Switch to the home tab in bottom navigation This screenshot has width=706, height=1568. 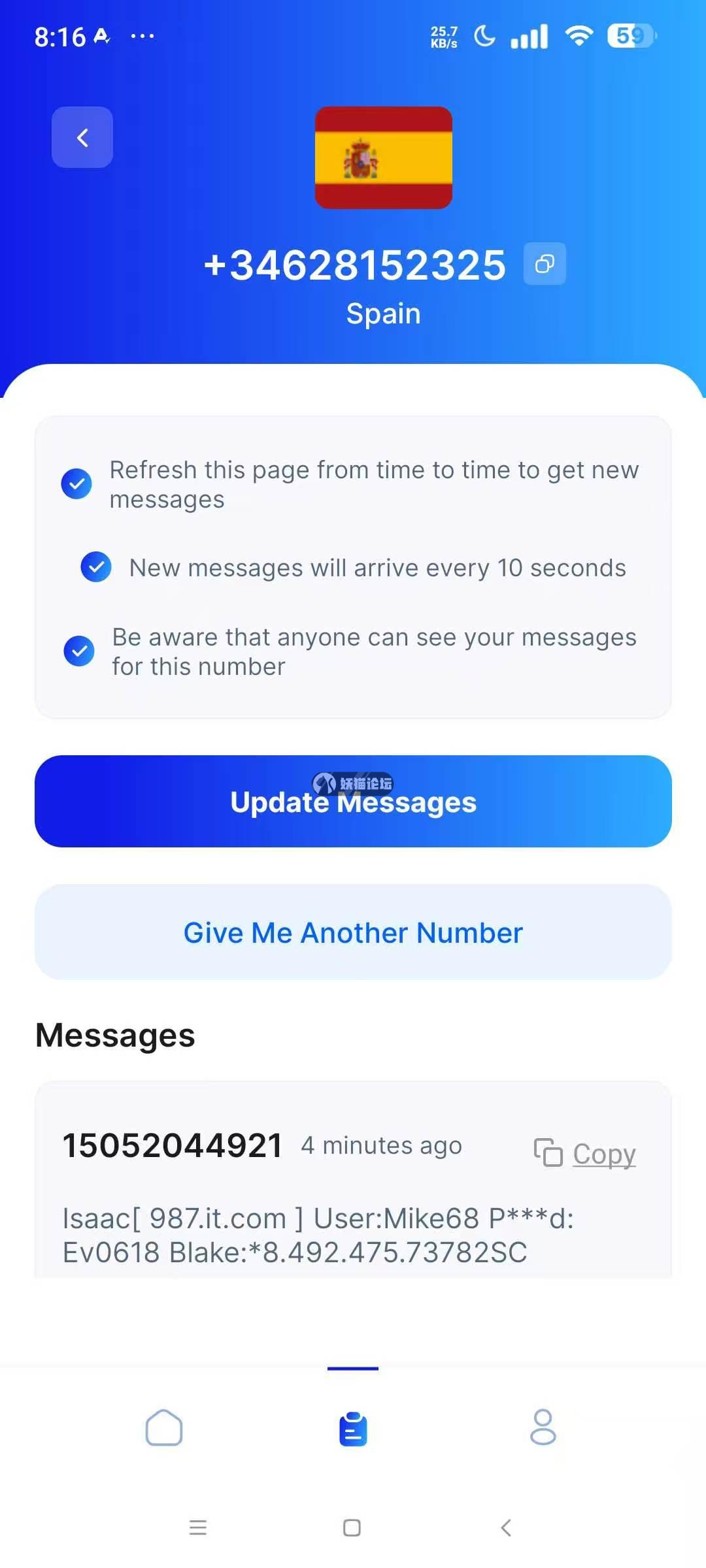point(164,1428)
